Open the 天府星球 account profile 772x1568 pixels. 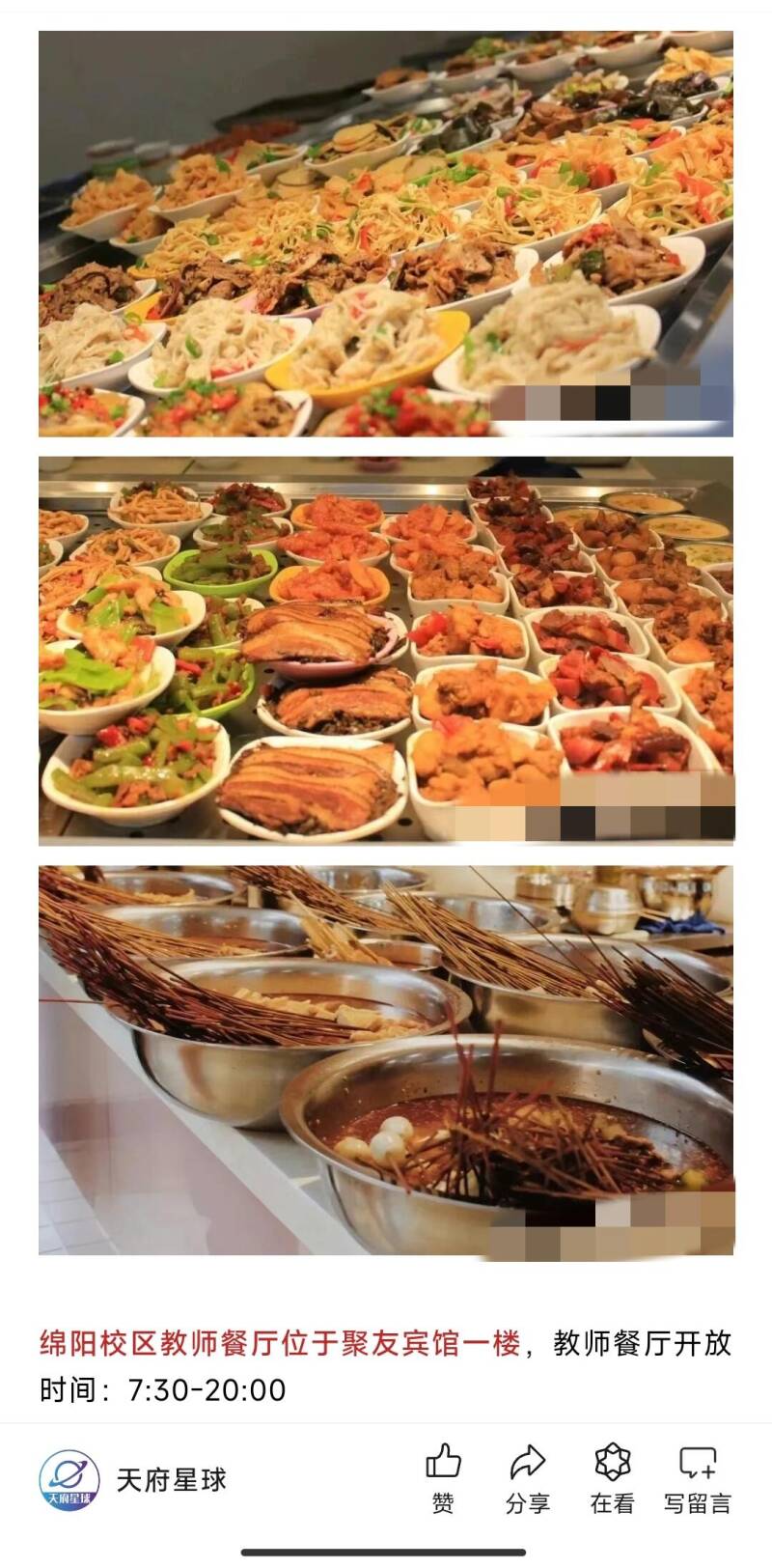point(135,1479)
